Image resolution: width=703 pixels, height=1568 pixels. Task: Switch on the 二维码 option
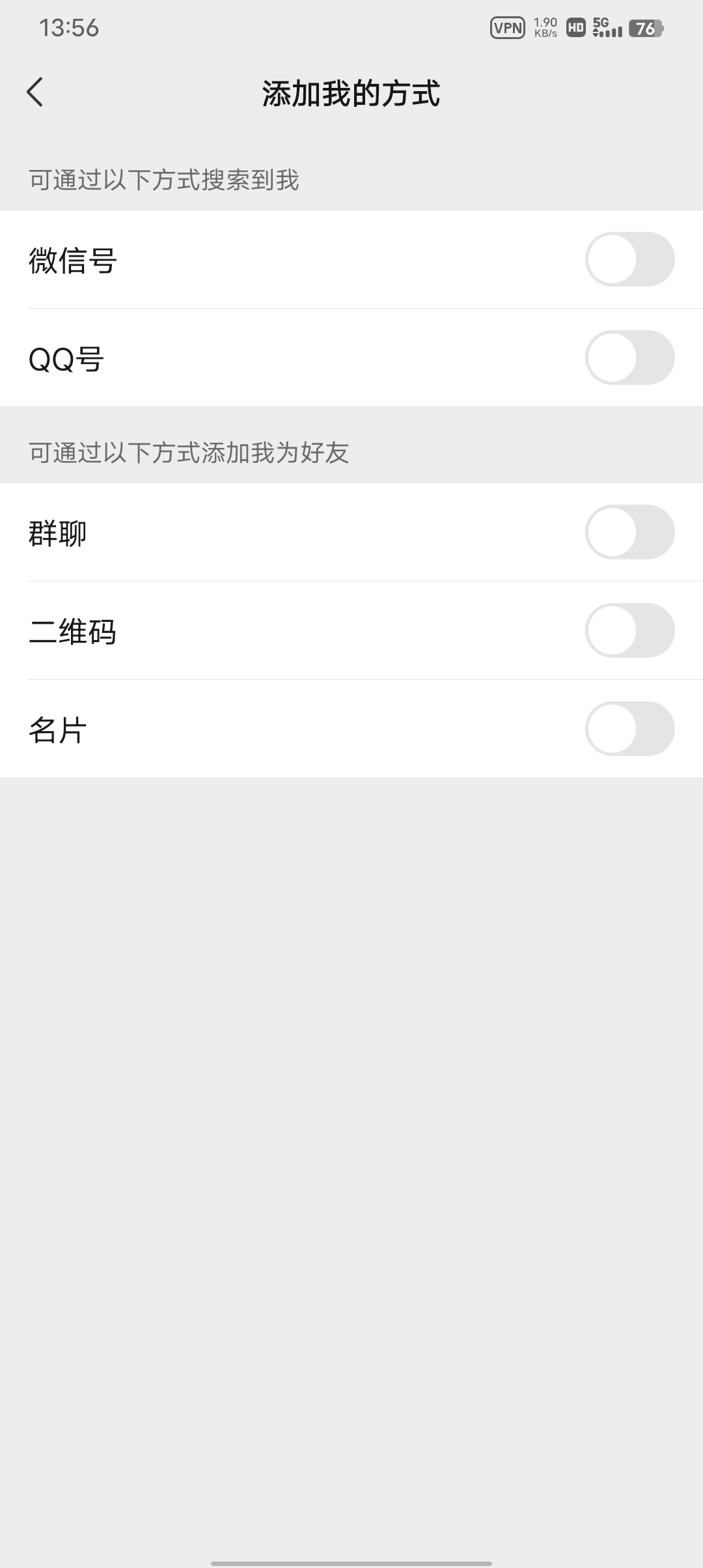[629, 630]
